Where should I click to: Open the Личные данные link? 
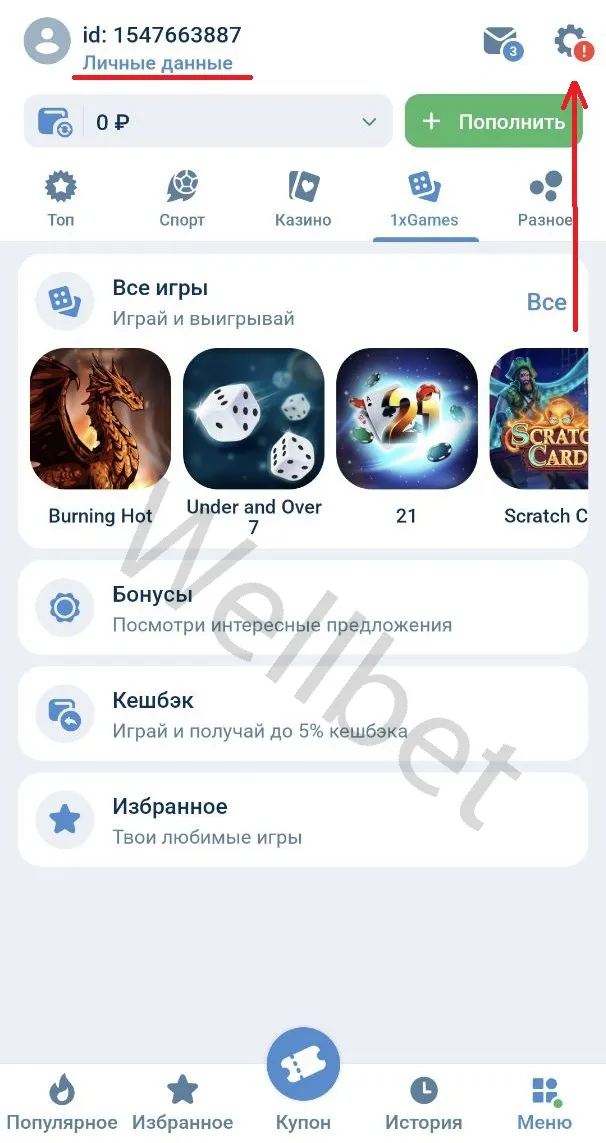coord(158,63)
